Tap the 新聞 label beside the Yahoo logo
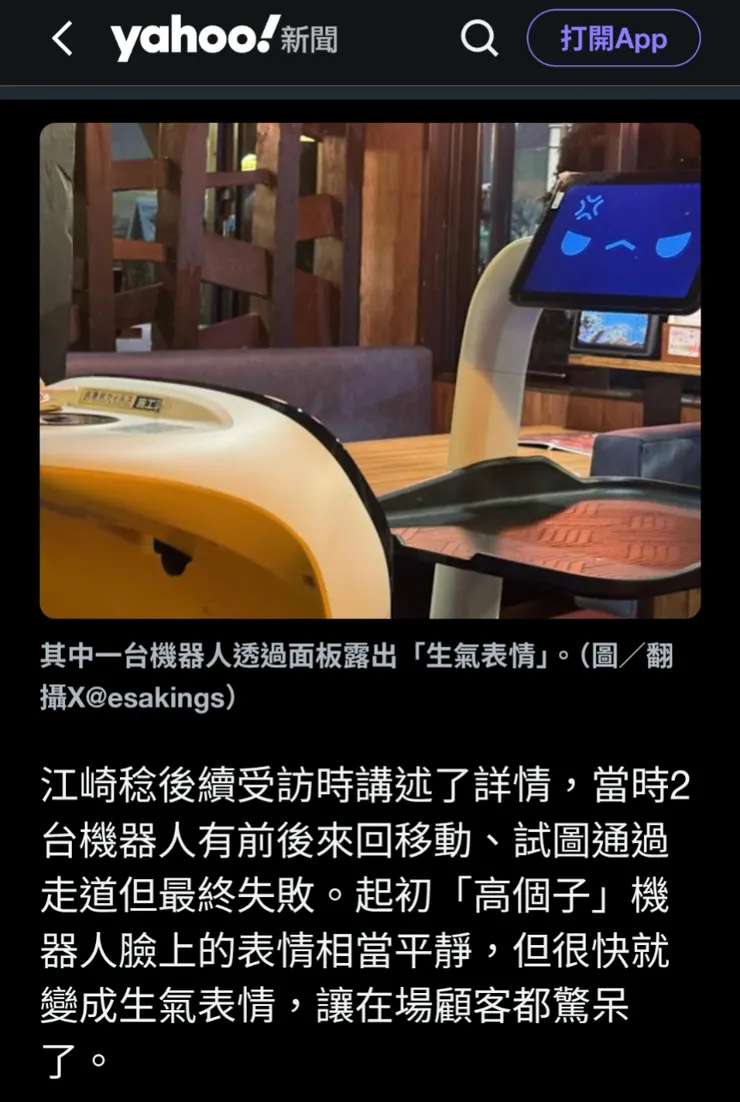The height and width of the screenshot is (1102, 740). click(x=308, y=40)
